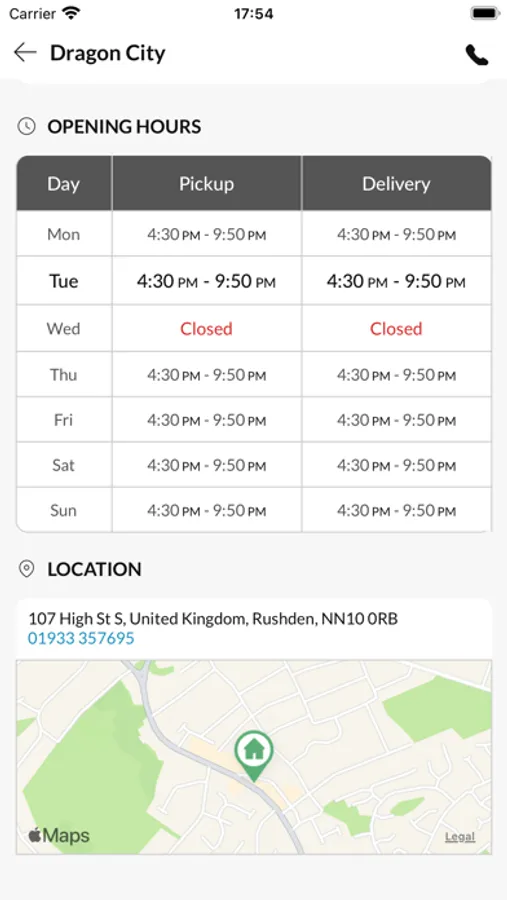Open the restaurant location map
This screenshot has height=900, width=507.
click(x=254, y=757)
